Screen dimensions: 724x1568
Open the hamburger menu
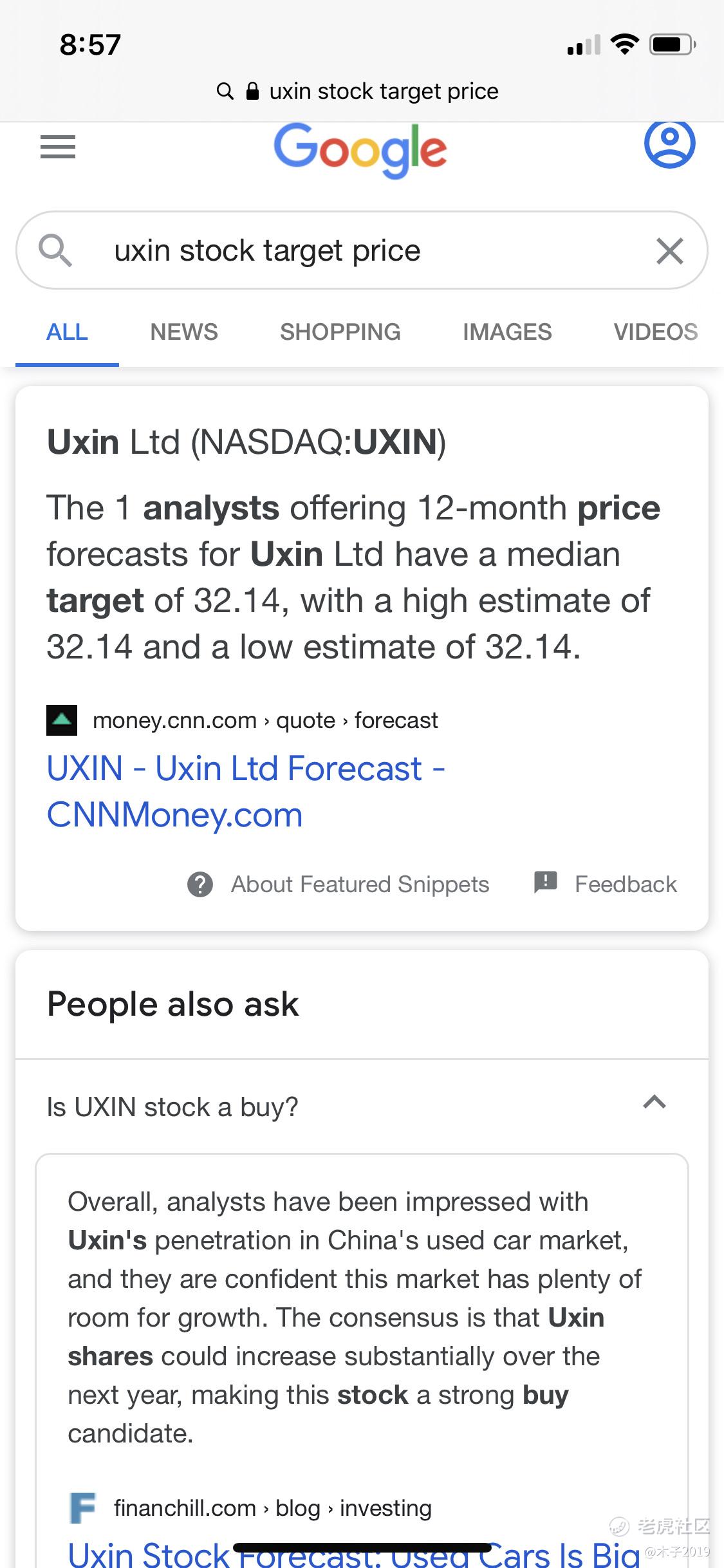pyautogui.click(x=58, y=147)
